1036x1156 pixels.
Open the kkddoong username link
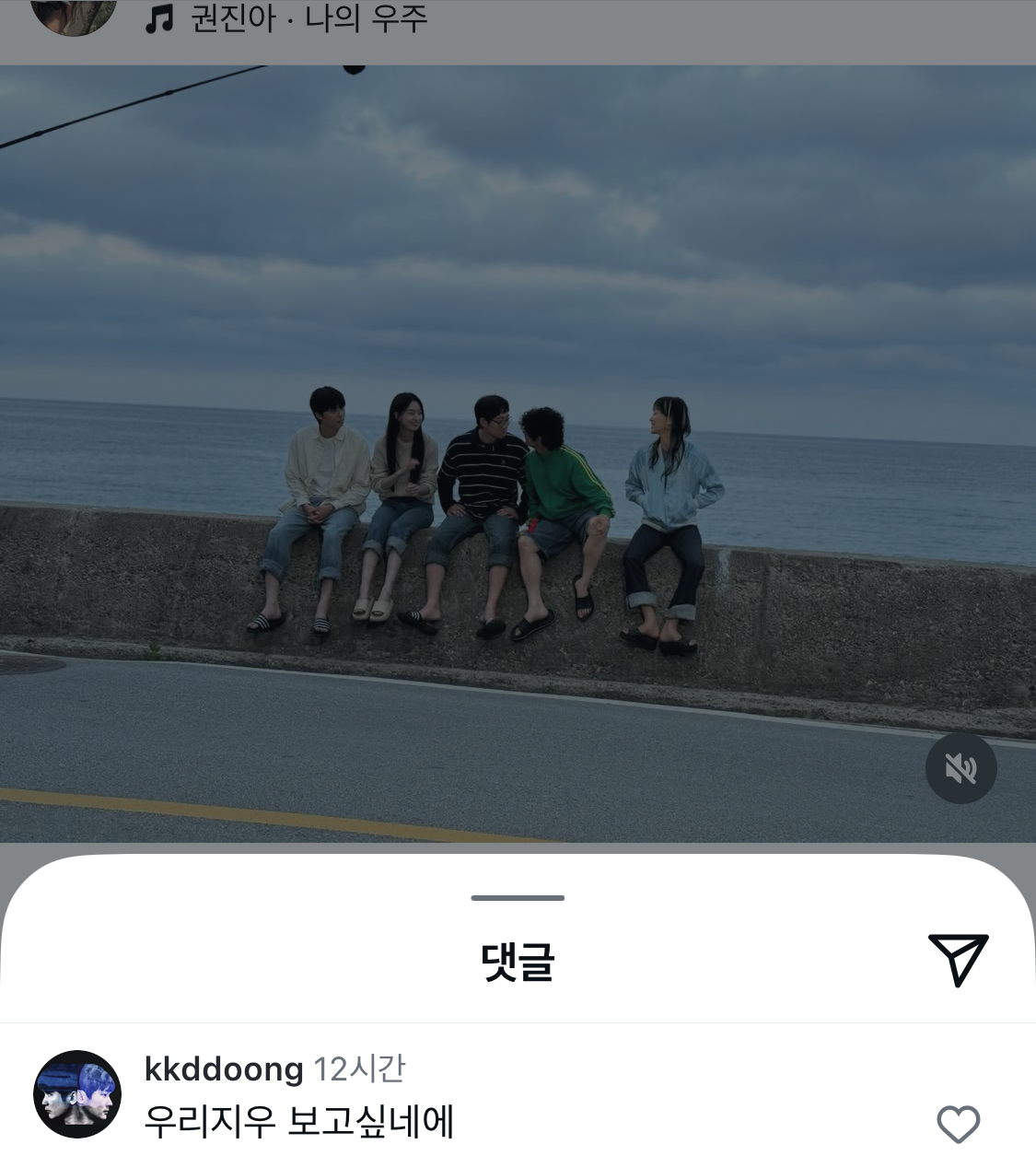[x=224, y=1068]
